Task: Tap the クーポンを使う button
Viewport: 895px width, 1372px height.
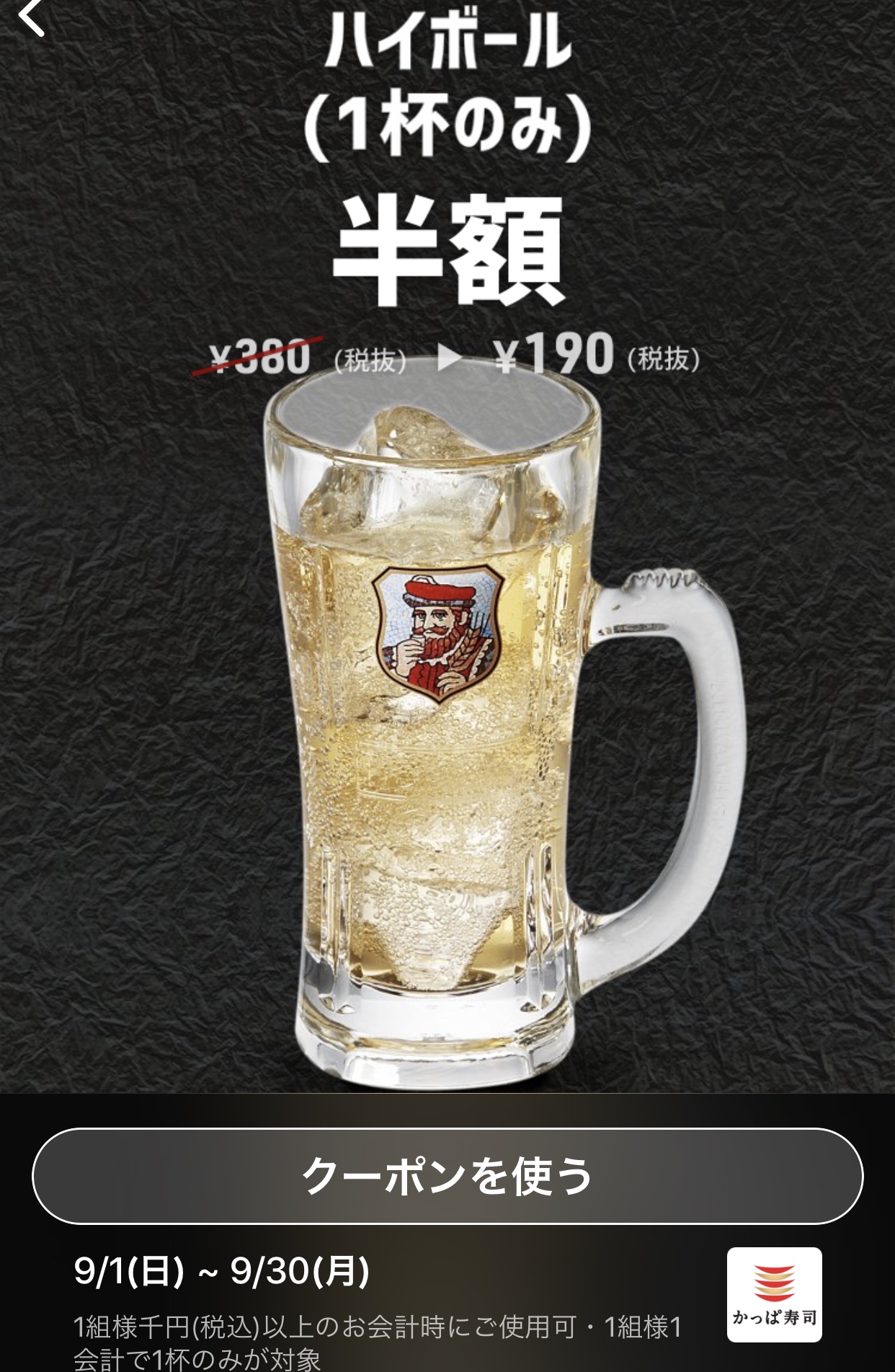Action: tap(447, 1176)
